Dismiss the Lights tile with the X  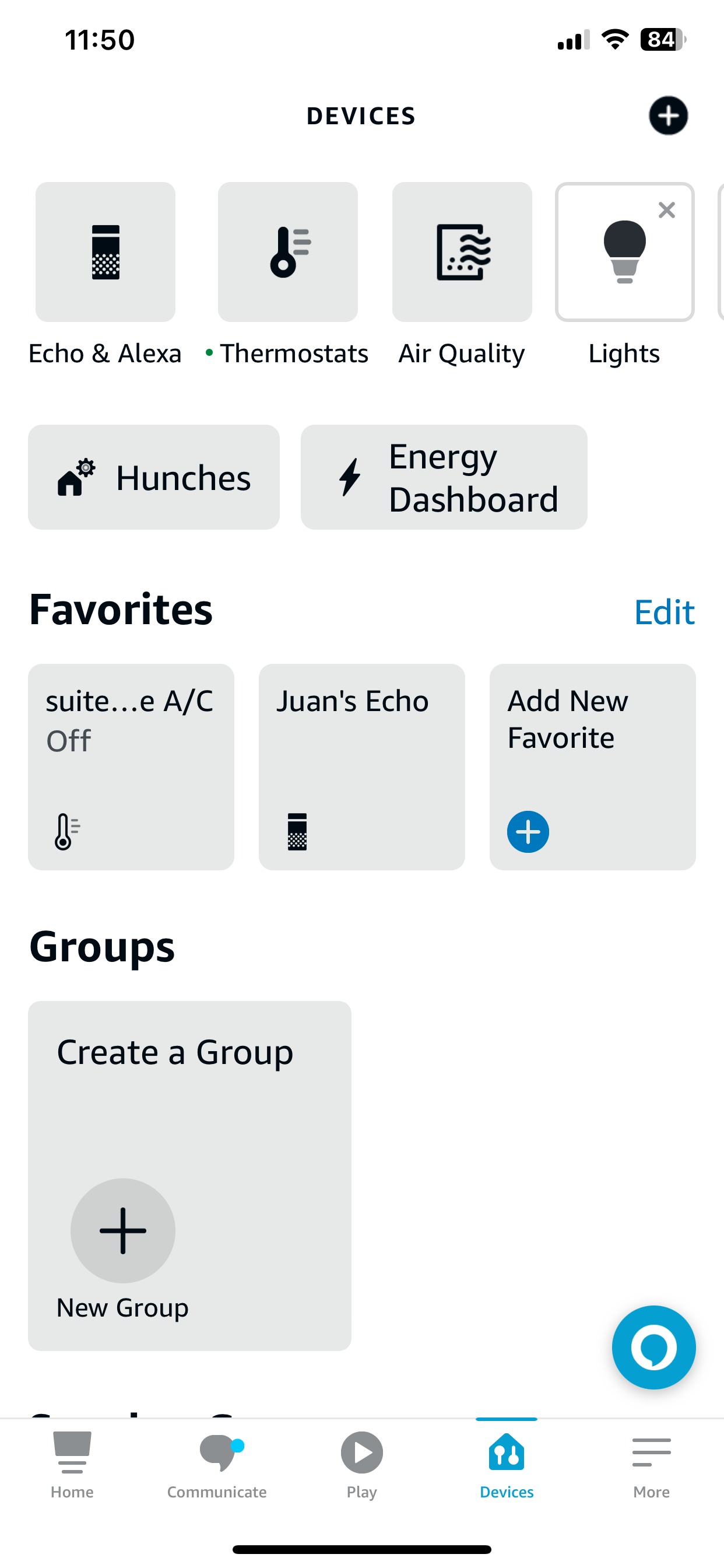[667, 210]
